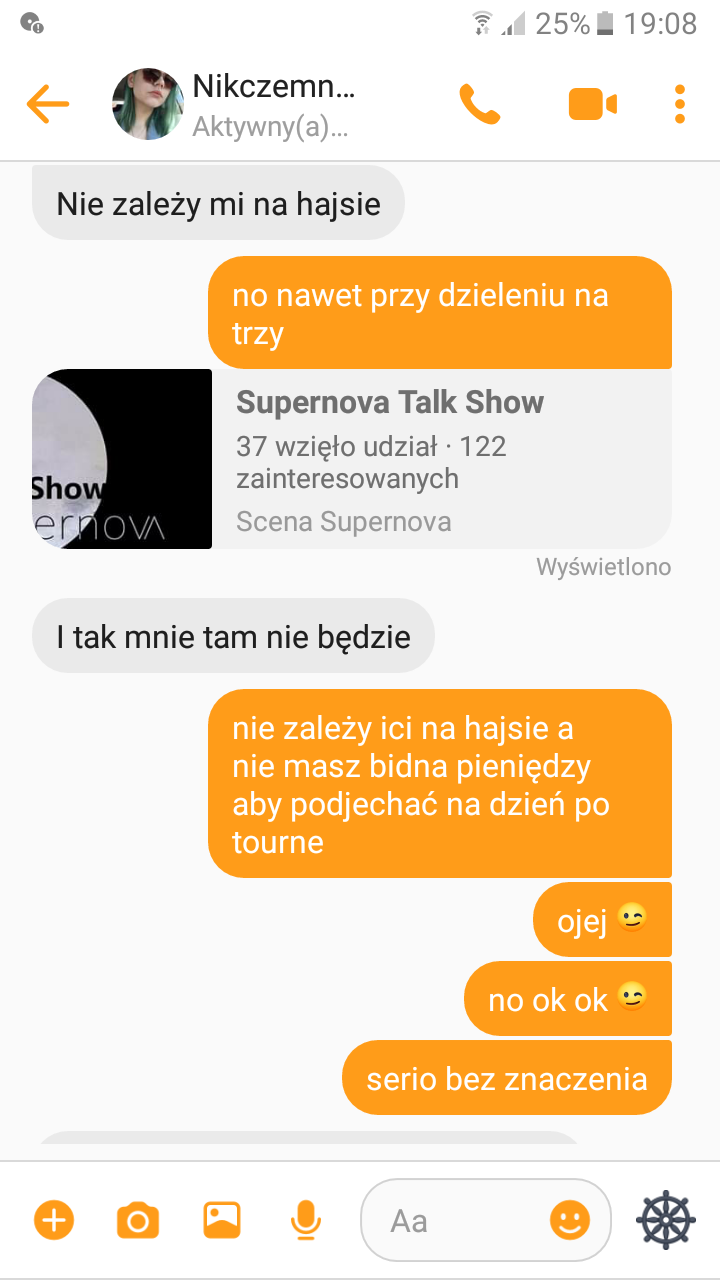Focus the Aa message text field

point(450,1220)
